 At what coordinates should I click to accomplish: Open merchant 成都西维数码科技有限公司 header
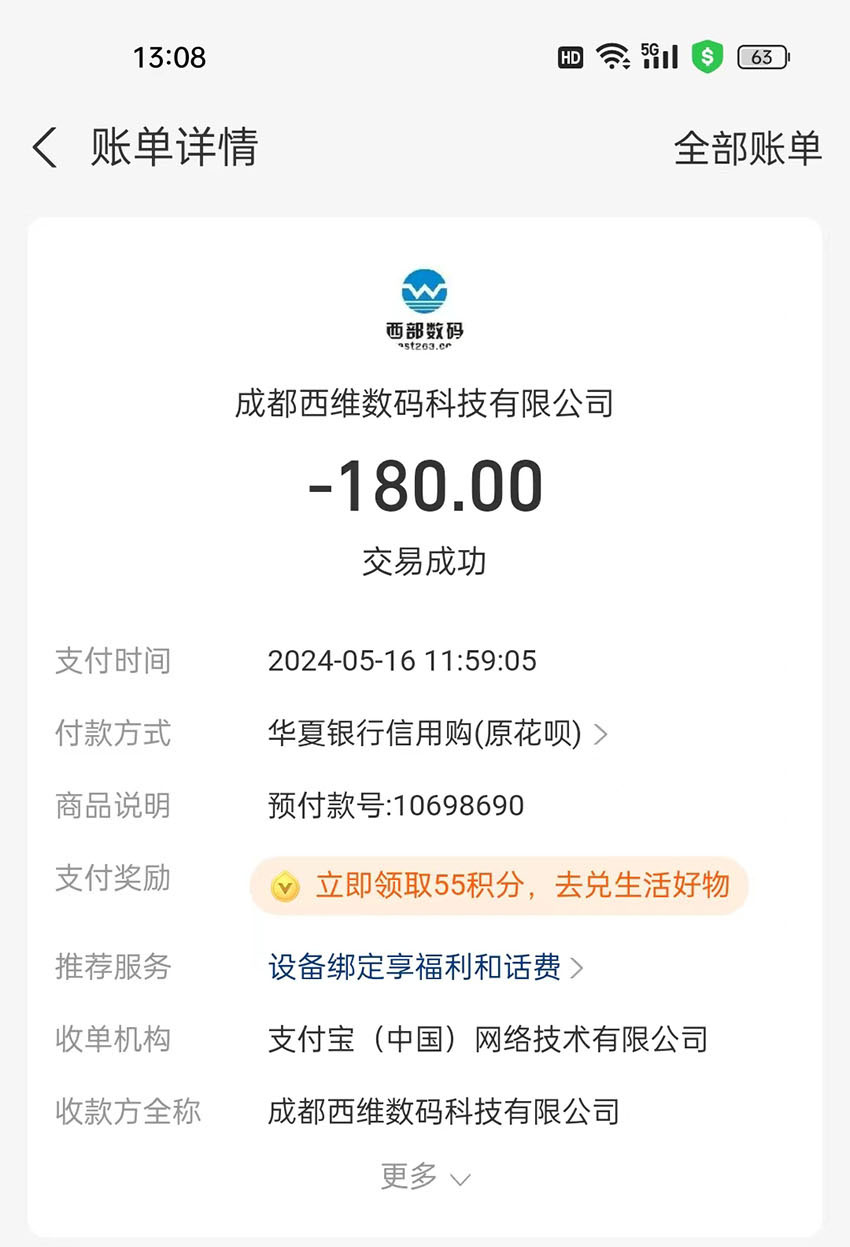pos(424,403)
